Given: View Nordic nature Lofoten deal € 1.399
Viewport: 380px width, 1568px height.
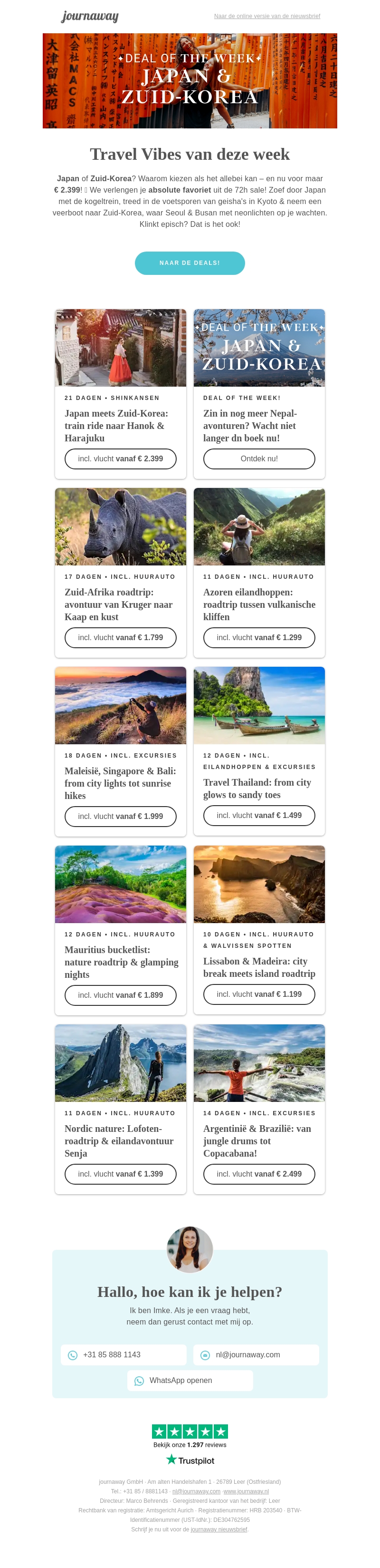Looking at the screenshot, I should coord(120,1174).
